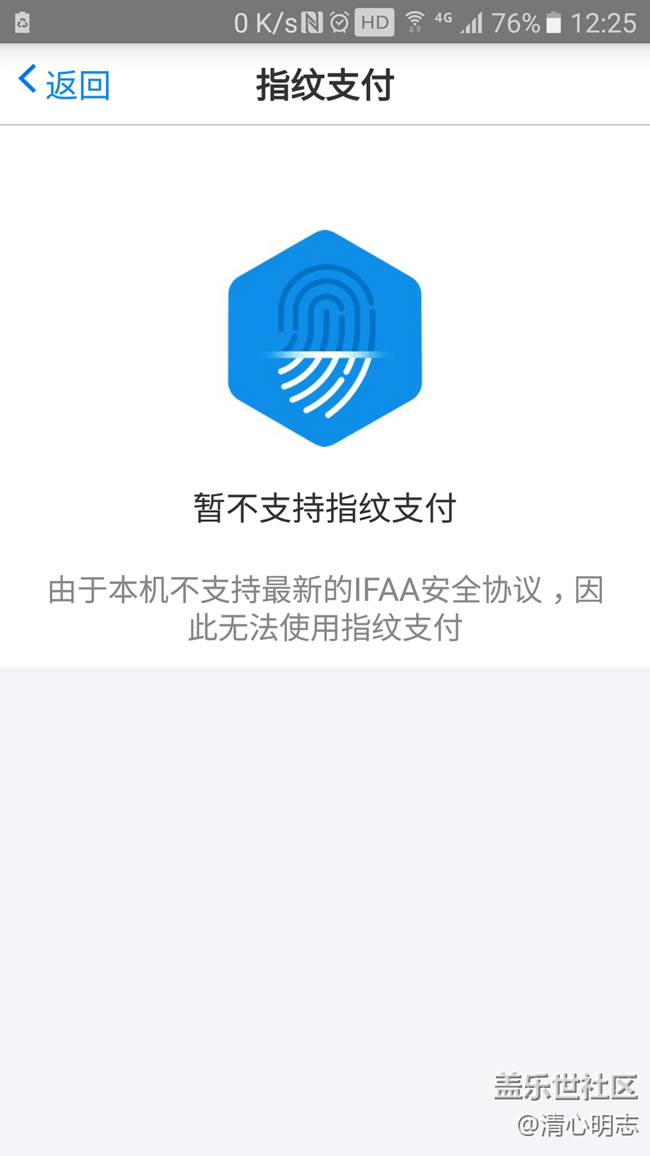
Task: Go back using the 返回 button
Action: tap(65, 84)
